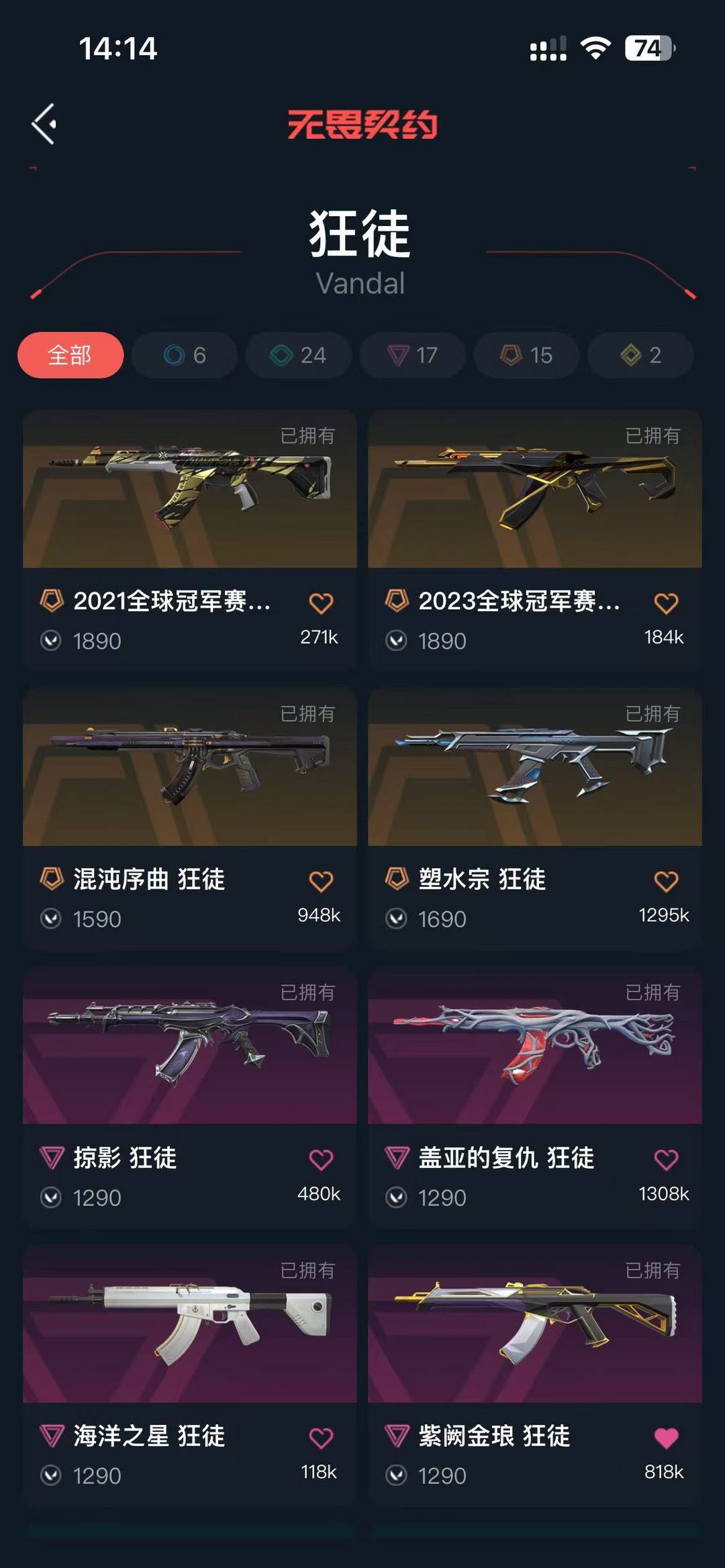Viewport: 725px width, 1568px height.
Task: Open the 塑水宗 狂徒 skin card
Action: pos(535,817)
